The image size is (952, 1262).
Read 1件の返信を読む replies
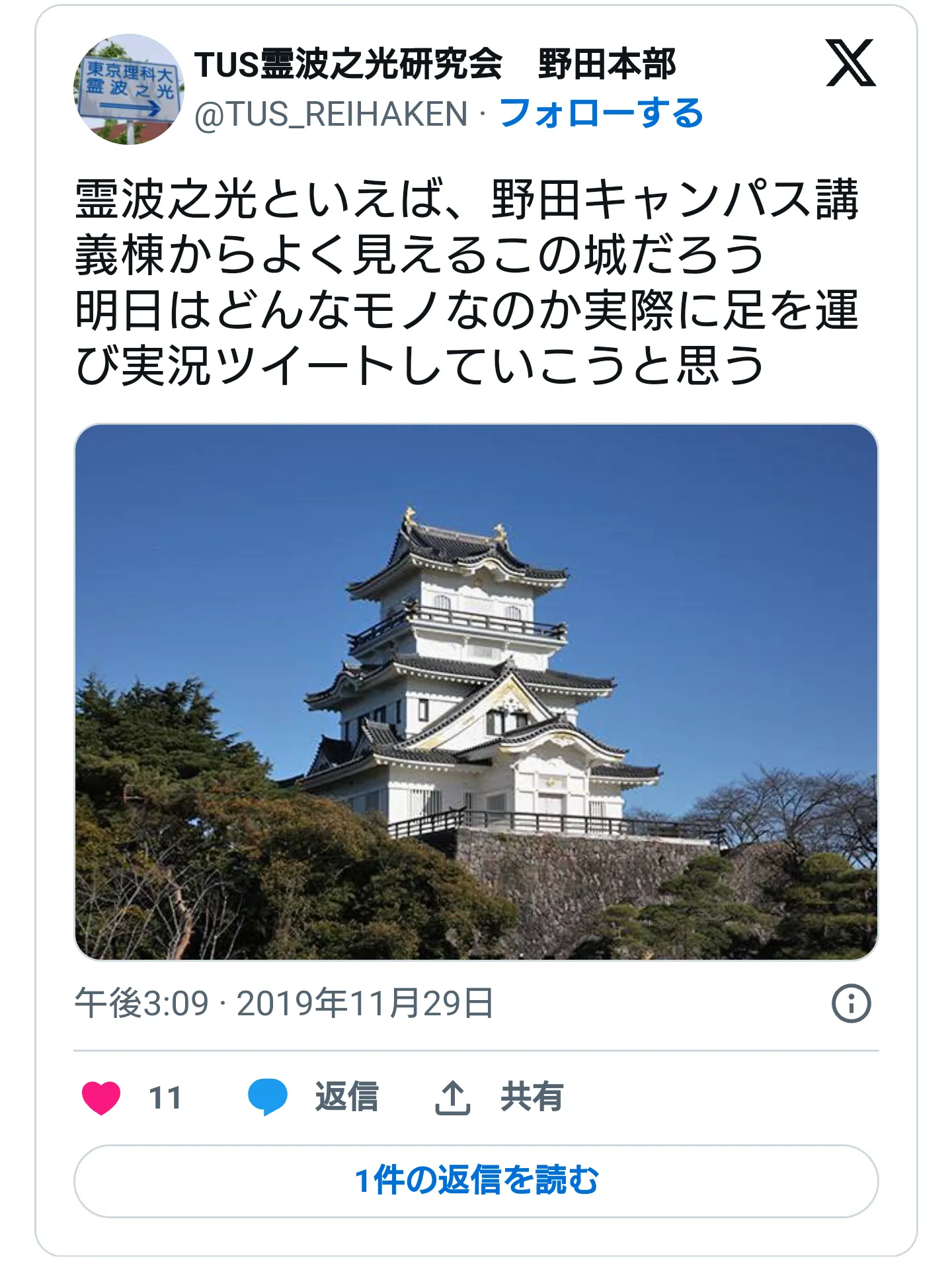476,1181
